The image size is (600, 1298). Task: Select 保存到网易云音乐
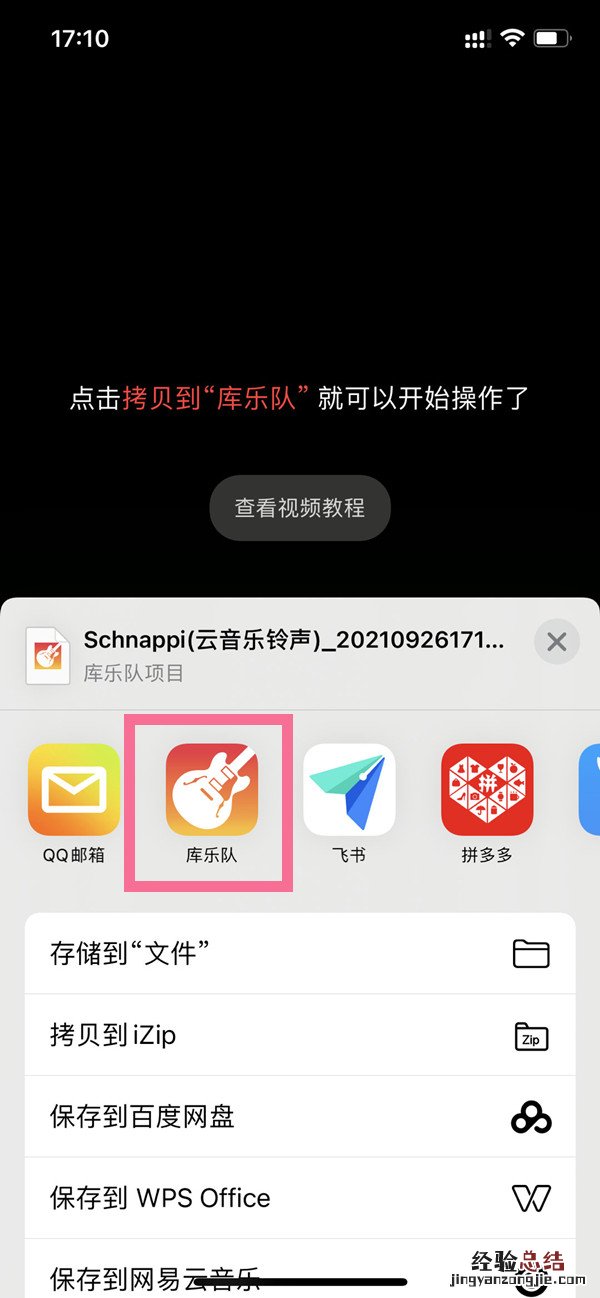click(300, 1268)
